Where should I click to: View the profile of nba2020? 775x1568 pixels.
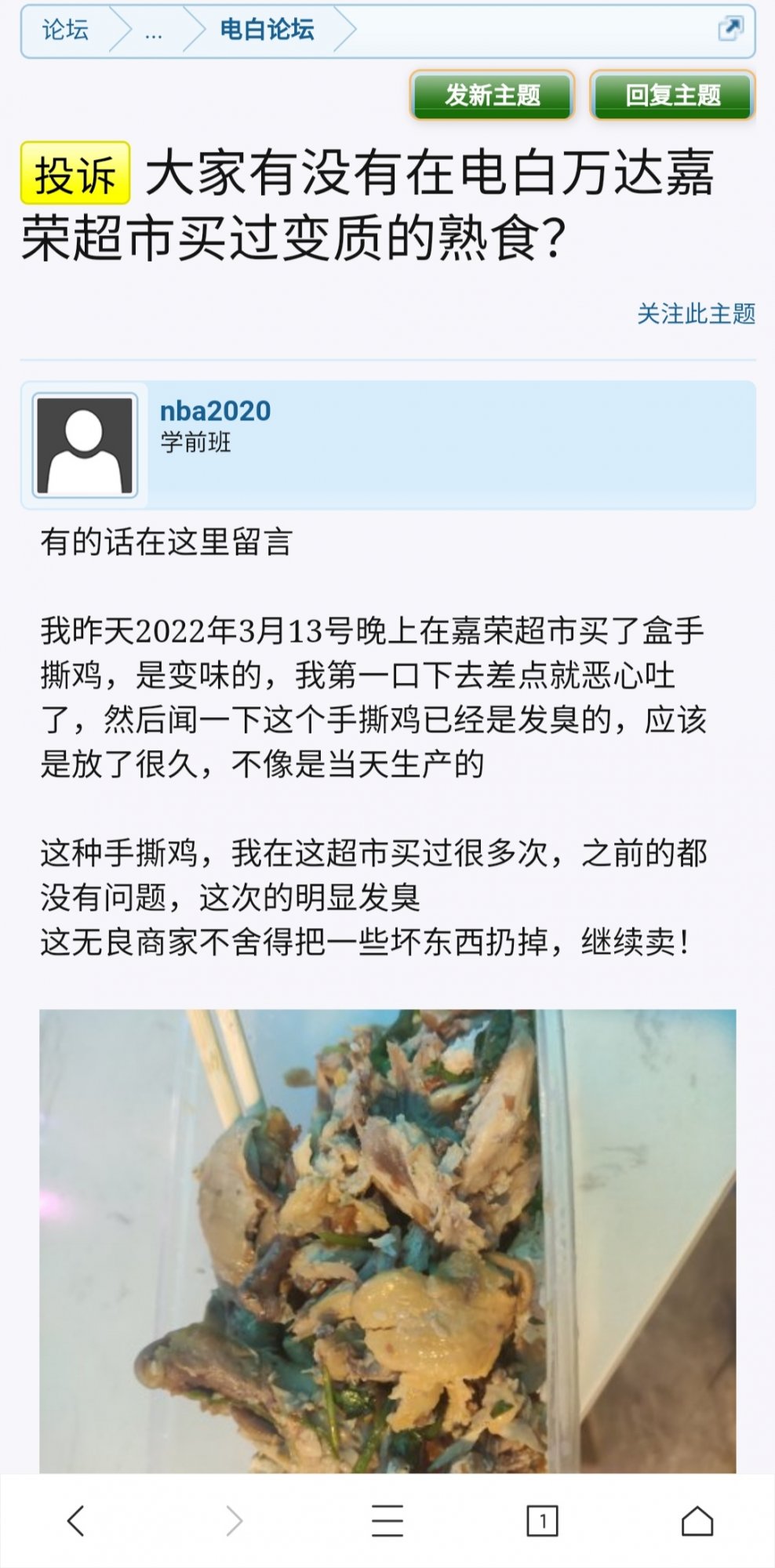pos(215,411)
